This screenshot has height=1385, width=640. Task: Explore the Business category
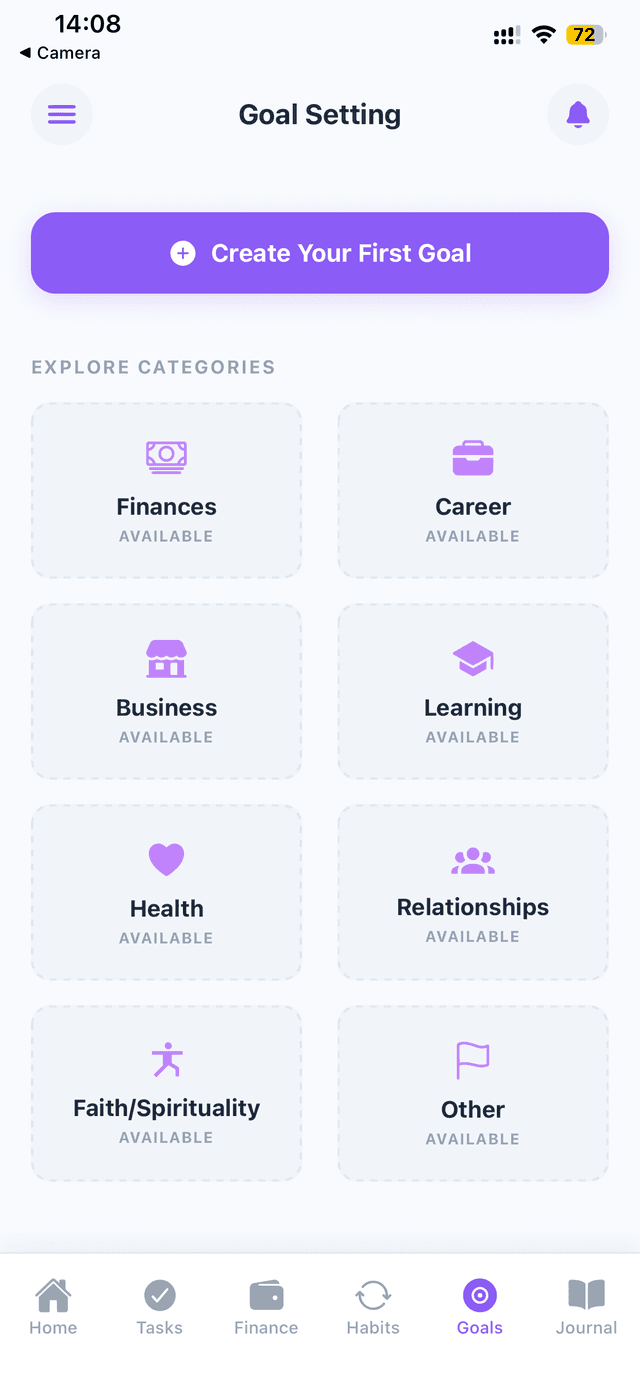click(166, 692)
